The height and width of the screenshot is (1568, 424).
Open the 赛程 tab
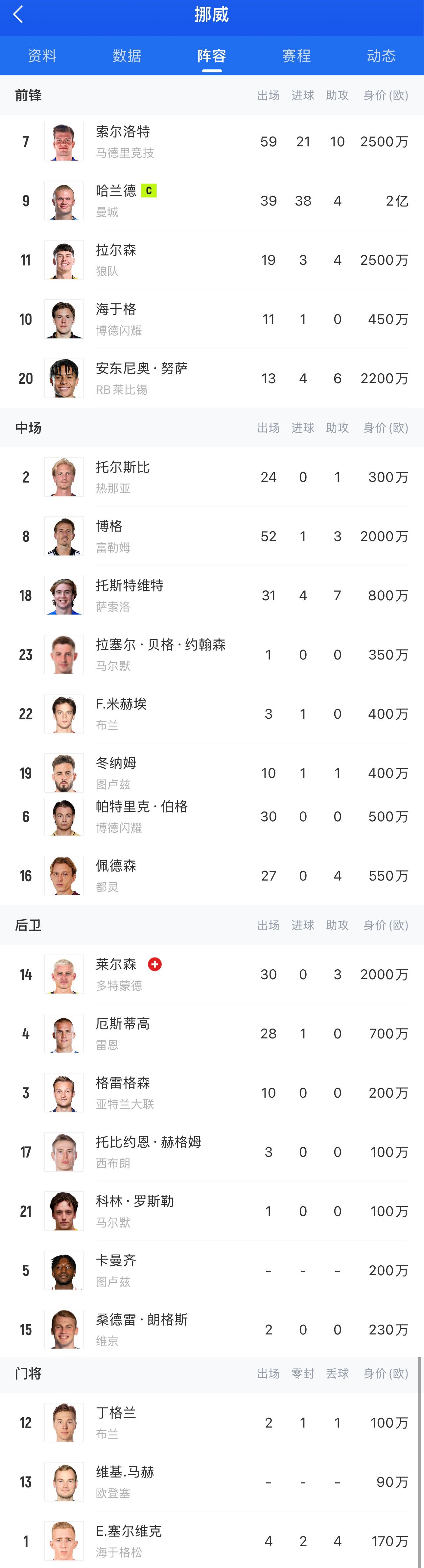296,56
